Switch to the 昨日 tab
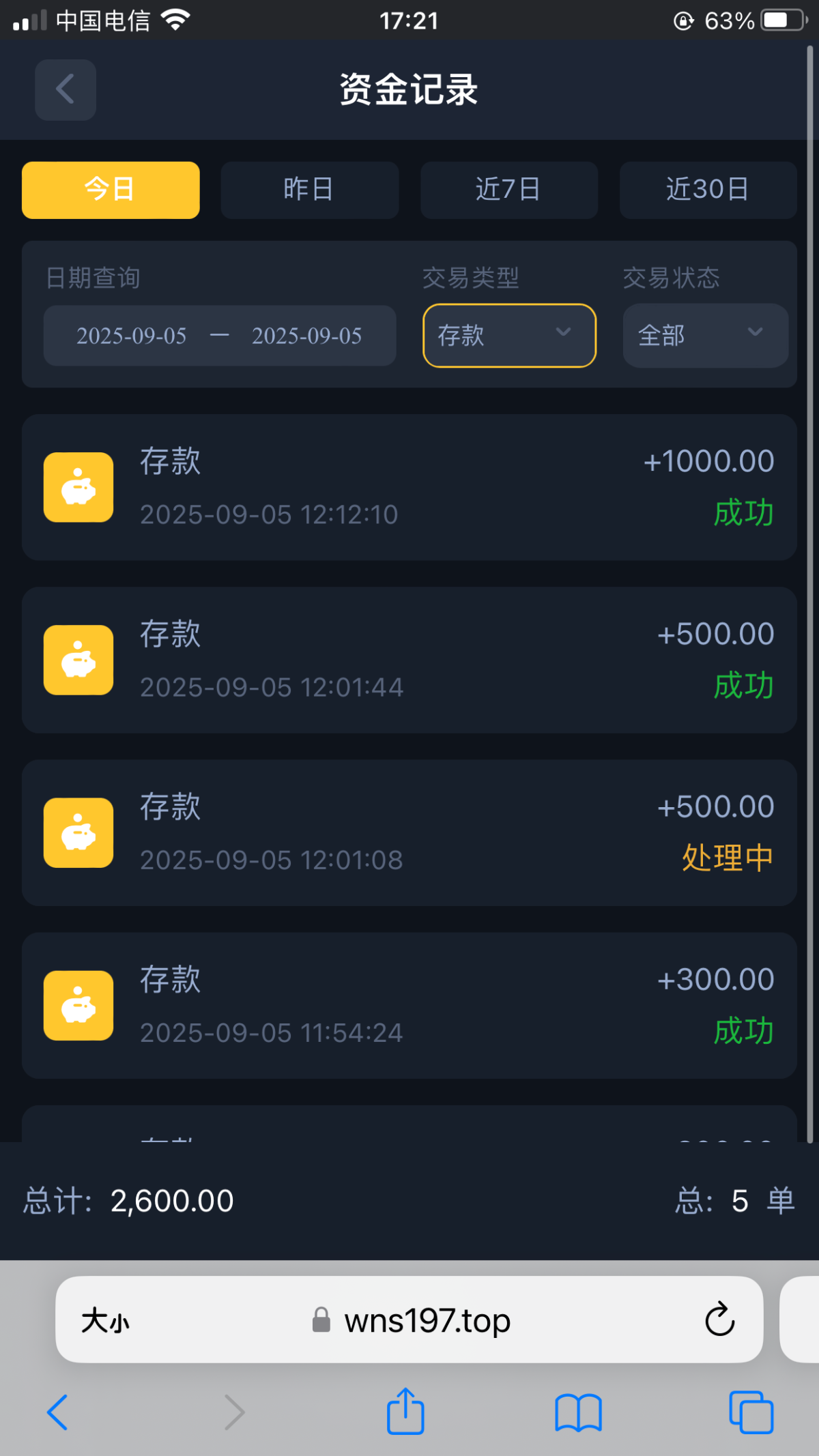The height and width of the screenshot is (1456, 819). 309,190
